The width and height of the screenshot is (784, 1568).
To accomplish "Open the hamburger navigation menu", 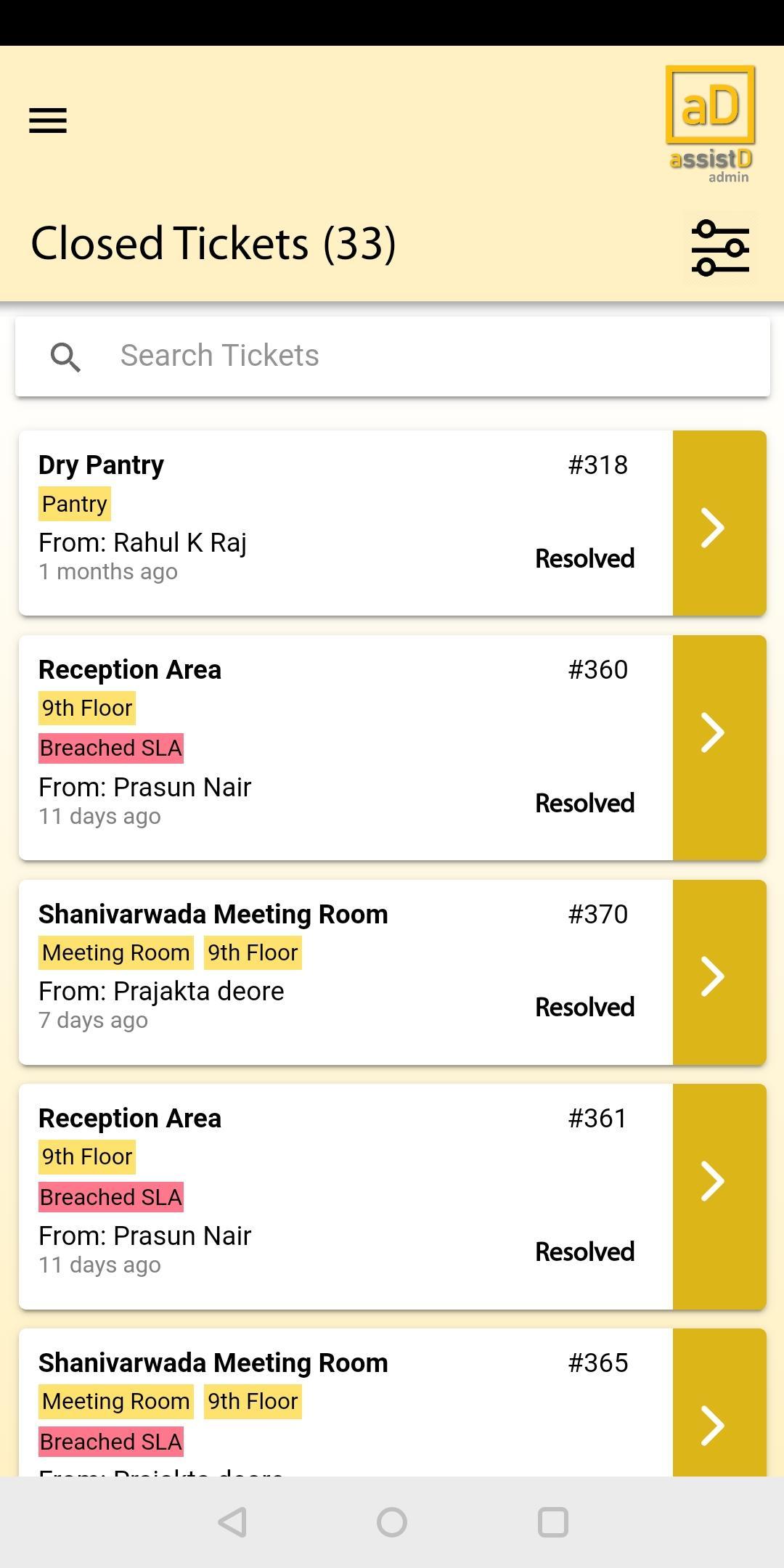I will coord(48,121).
